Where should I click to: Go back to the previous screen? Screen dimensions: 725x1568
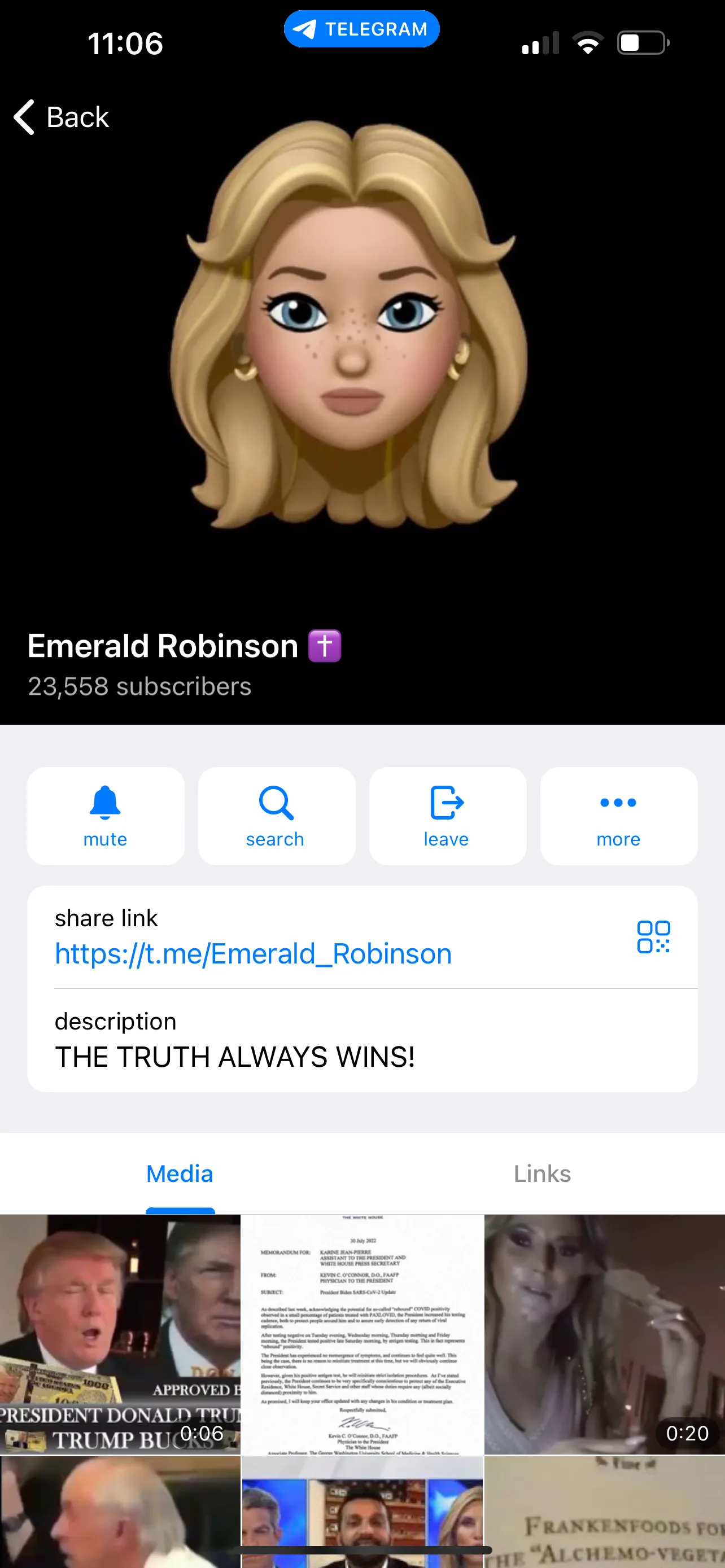click(x=61, y=117)
